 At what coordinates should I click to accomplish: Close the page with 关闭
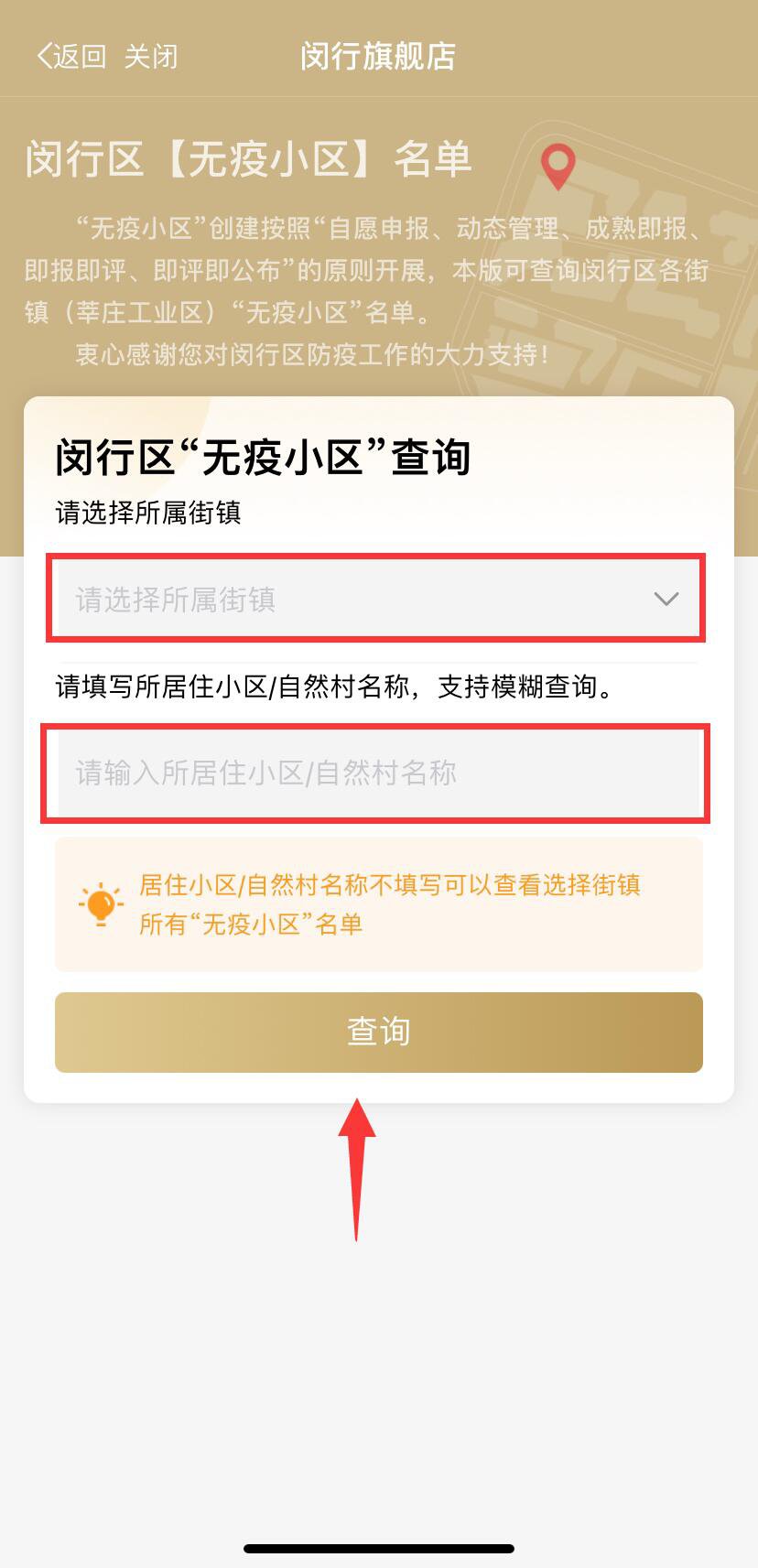[x=151, y=57]
